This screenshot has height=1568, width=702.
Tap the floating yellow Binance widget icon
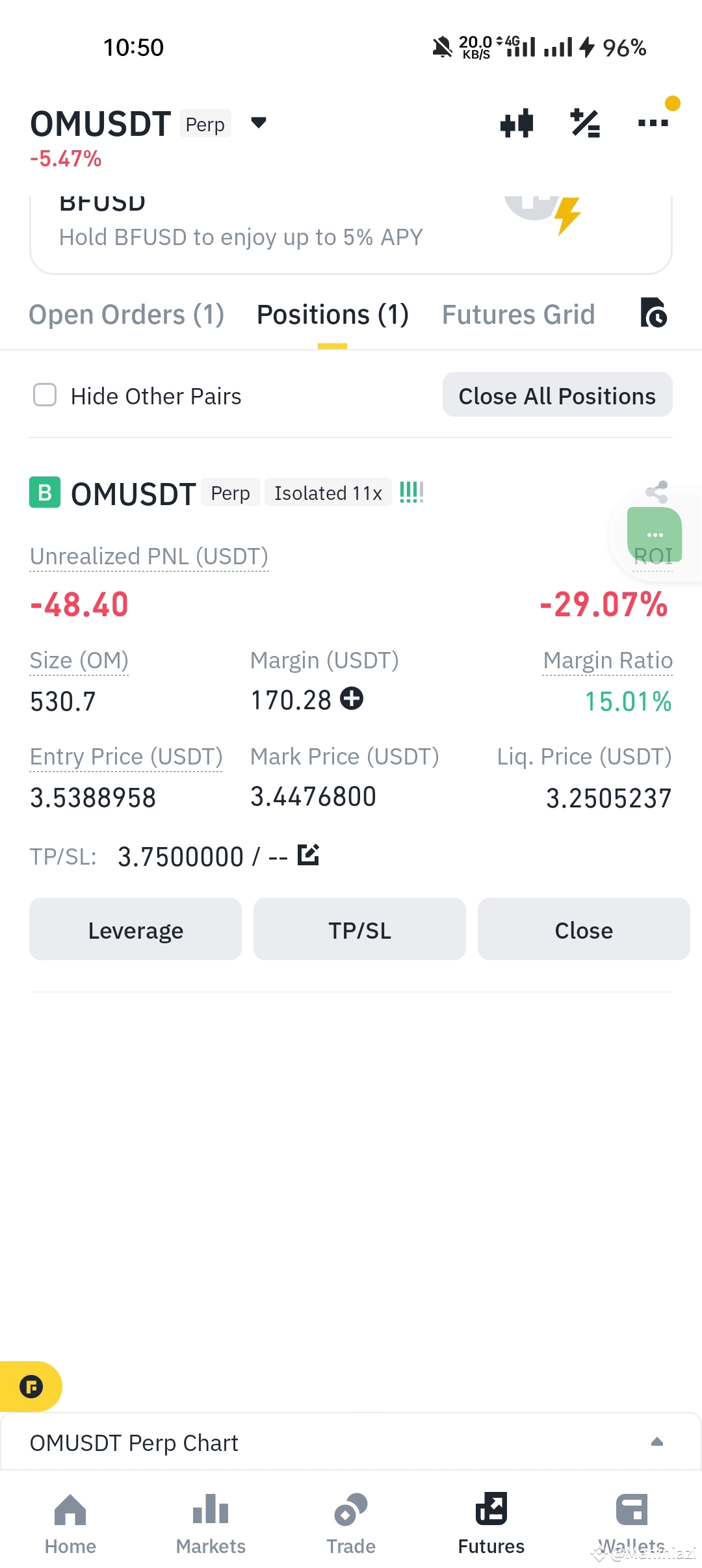31,1387
